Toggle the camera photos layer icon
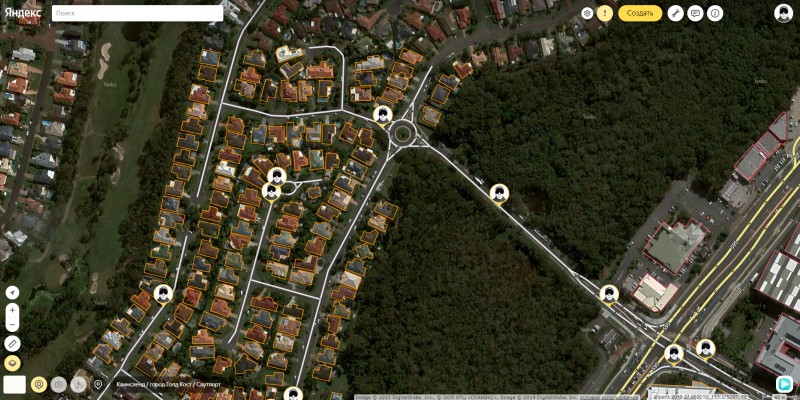The image size is (800, 400). tap(59, 384)
